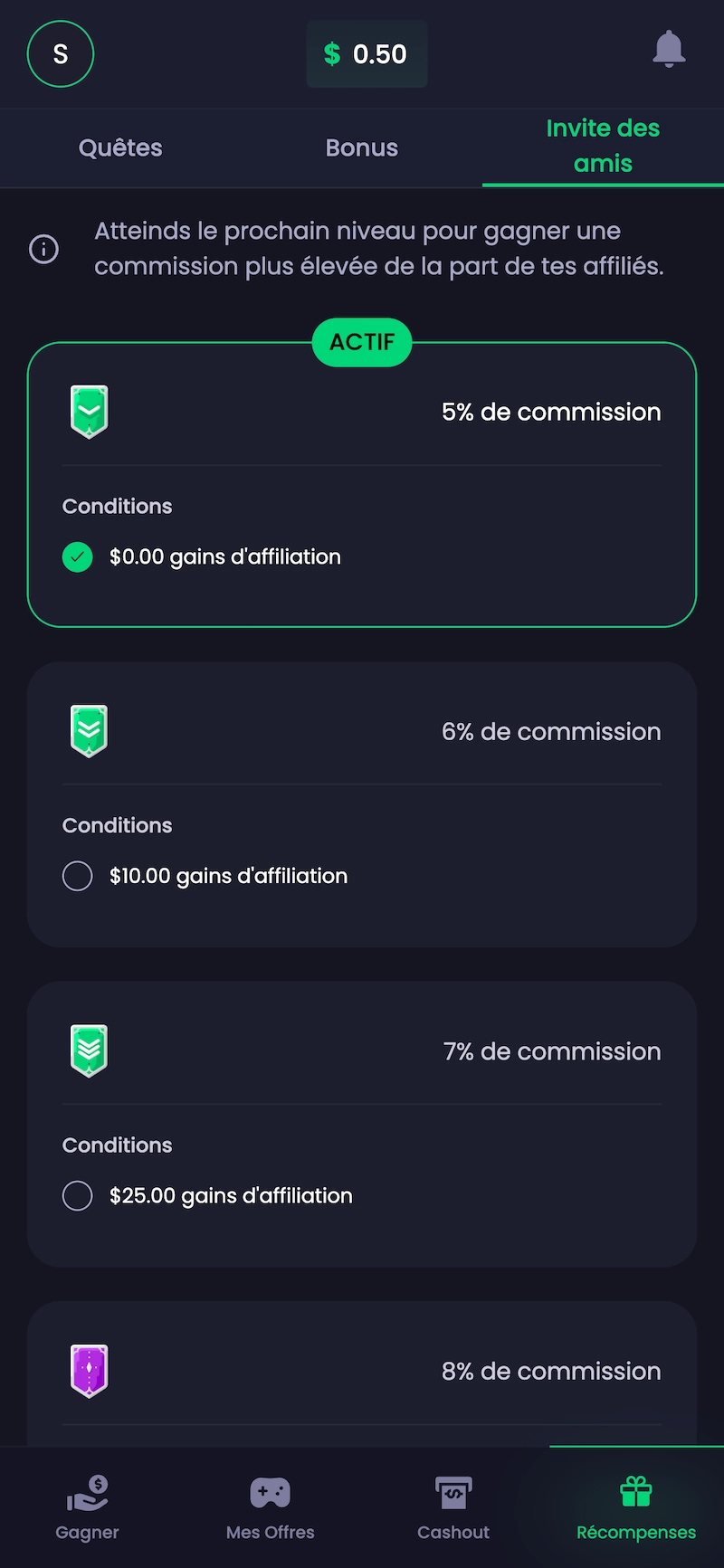Tap the purple shield badge for 8% commission

click(x=90, y=1370)
